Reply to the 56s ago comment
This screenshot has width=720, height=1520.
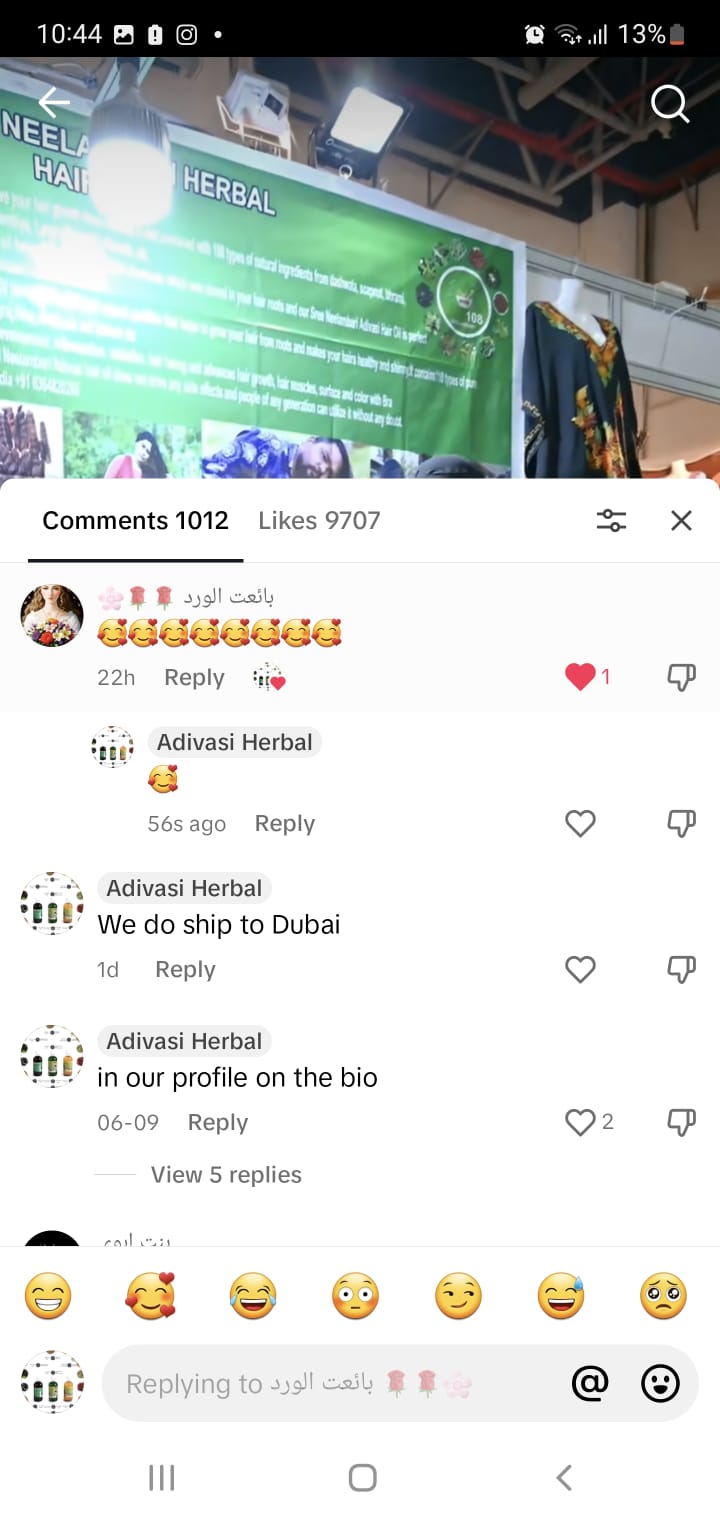284,823
